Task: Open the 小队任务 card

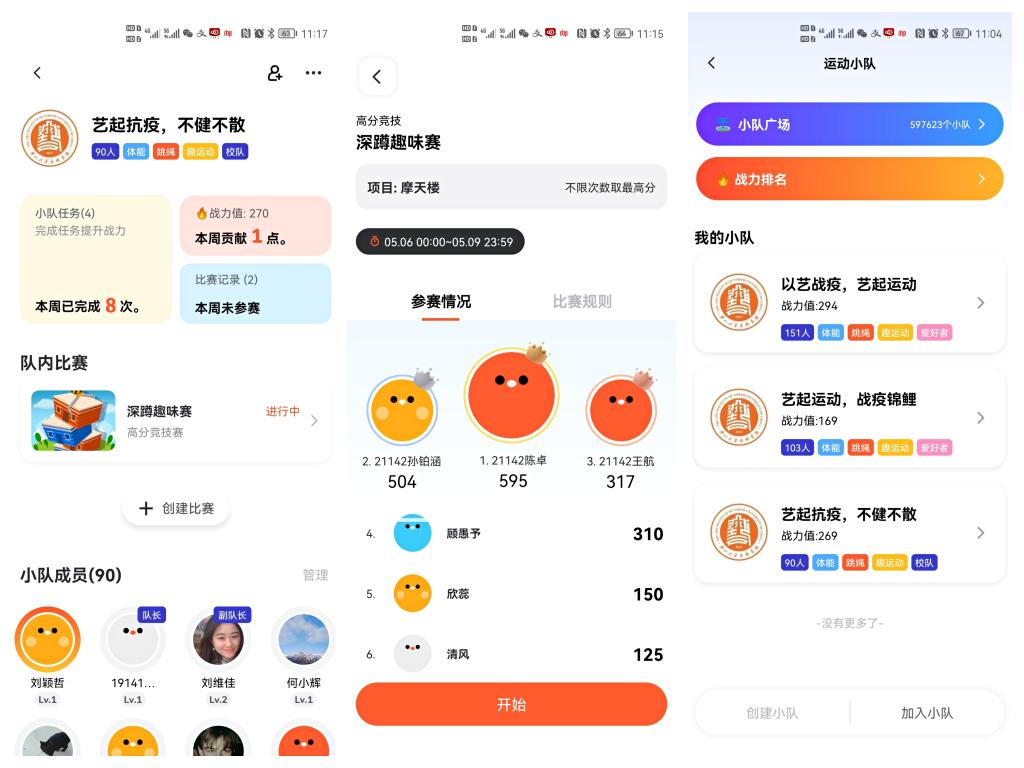Action: (96, 259)
